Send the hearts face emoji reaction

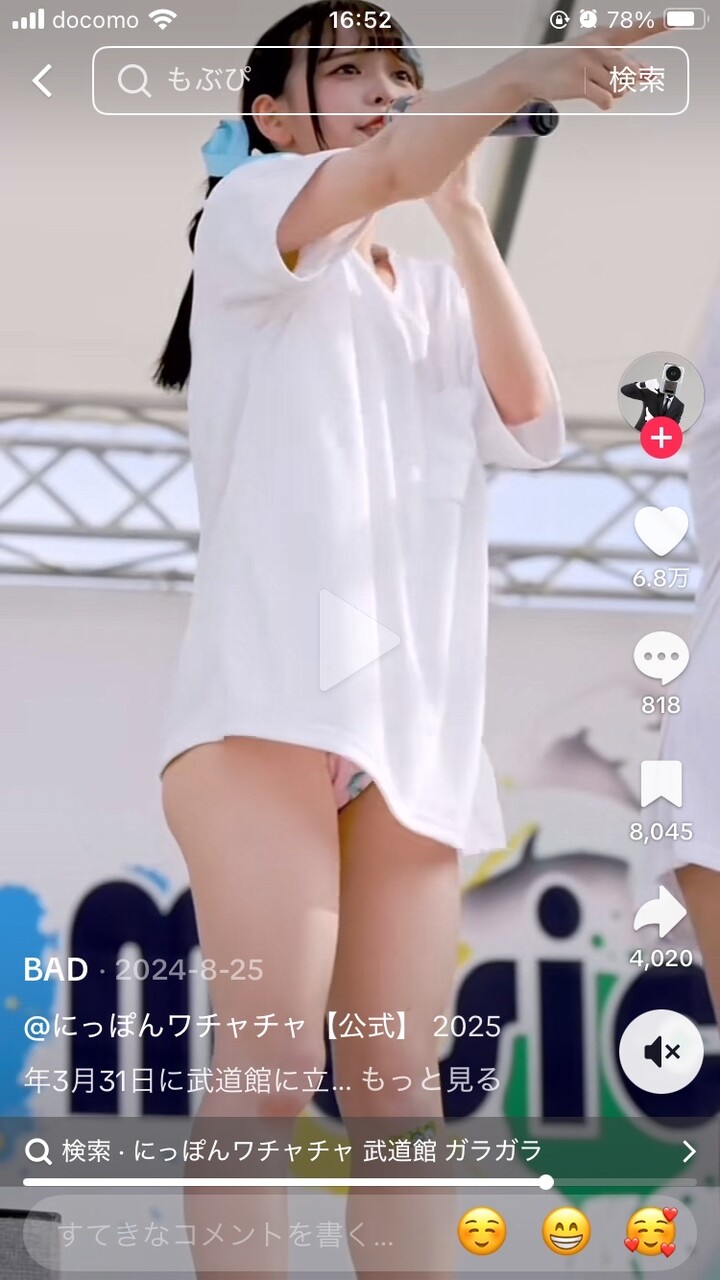click(x=651, y=1233)
